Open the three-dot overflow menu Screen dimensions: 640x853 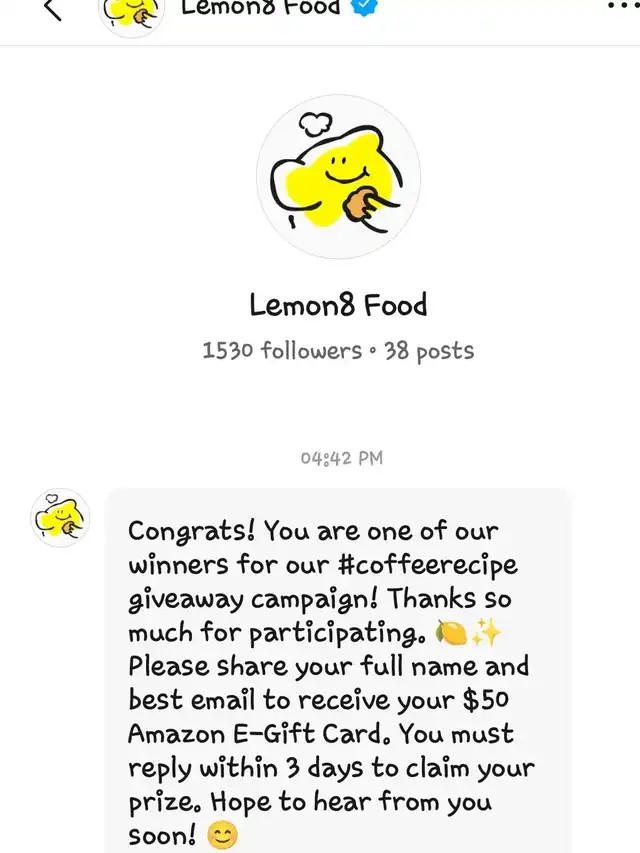(620, 8)
